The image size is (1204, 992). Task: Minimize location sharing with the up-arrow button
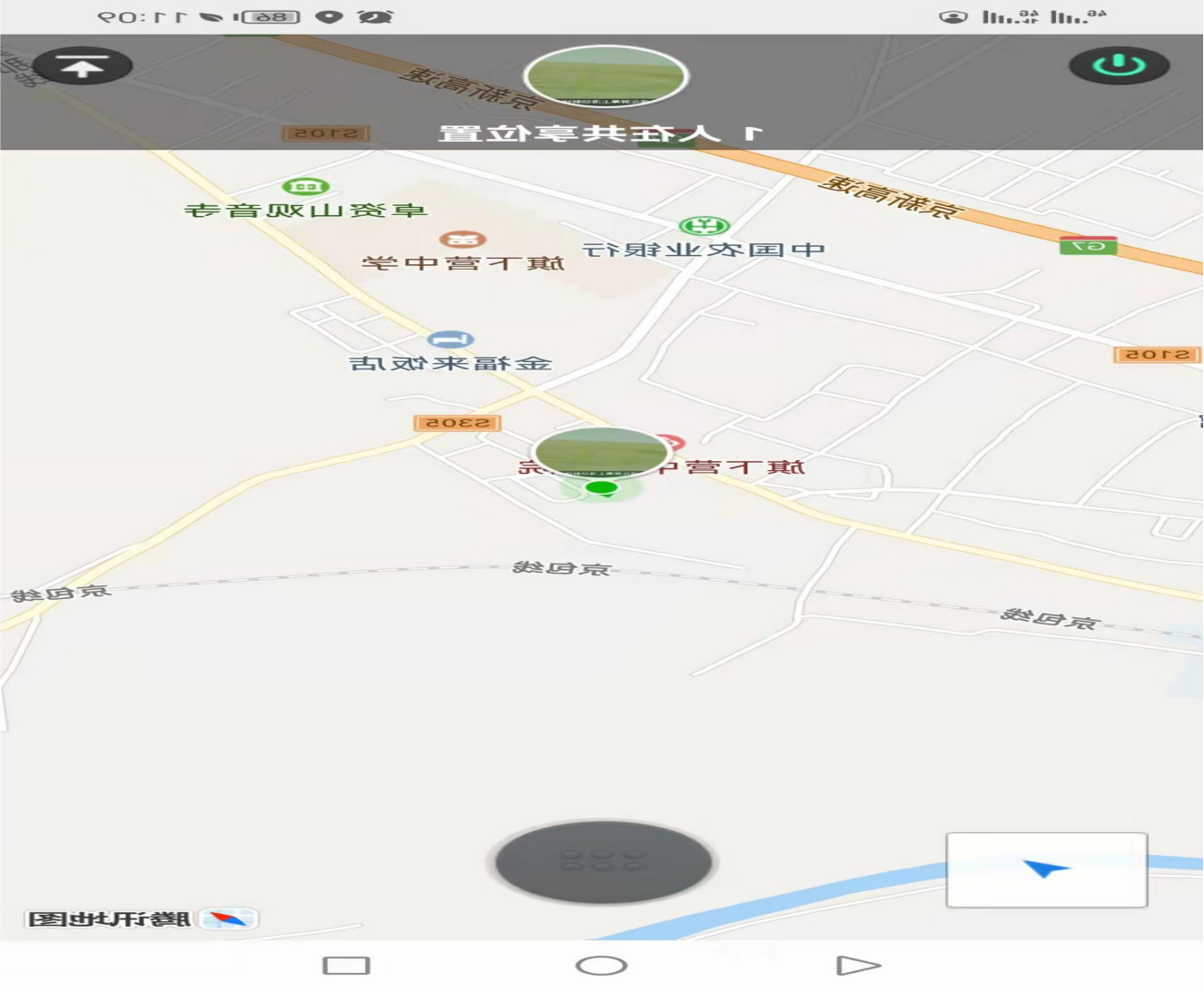(x=82, y=65)
